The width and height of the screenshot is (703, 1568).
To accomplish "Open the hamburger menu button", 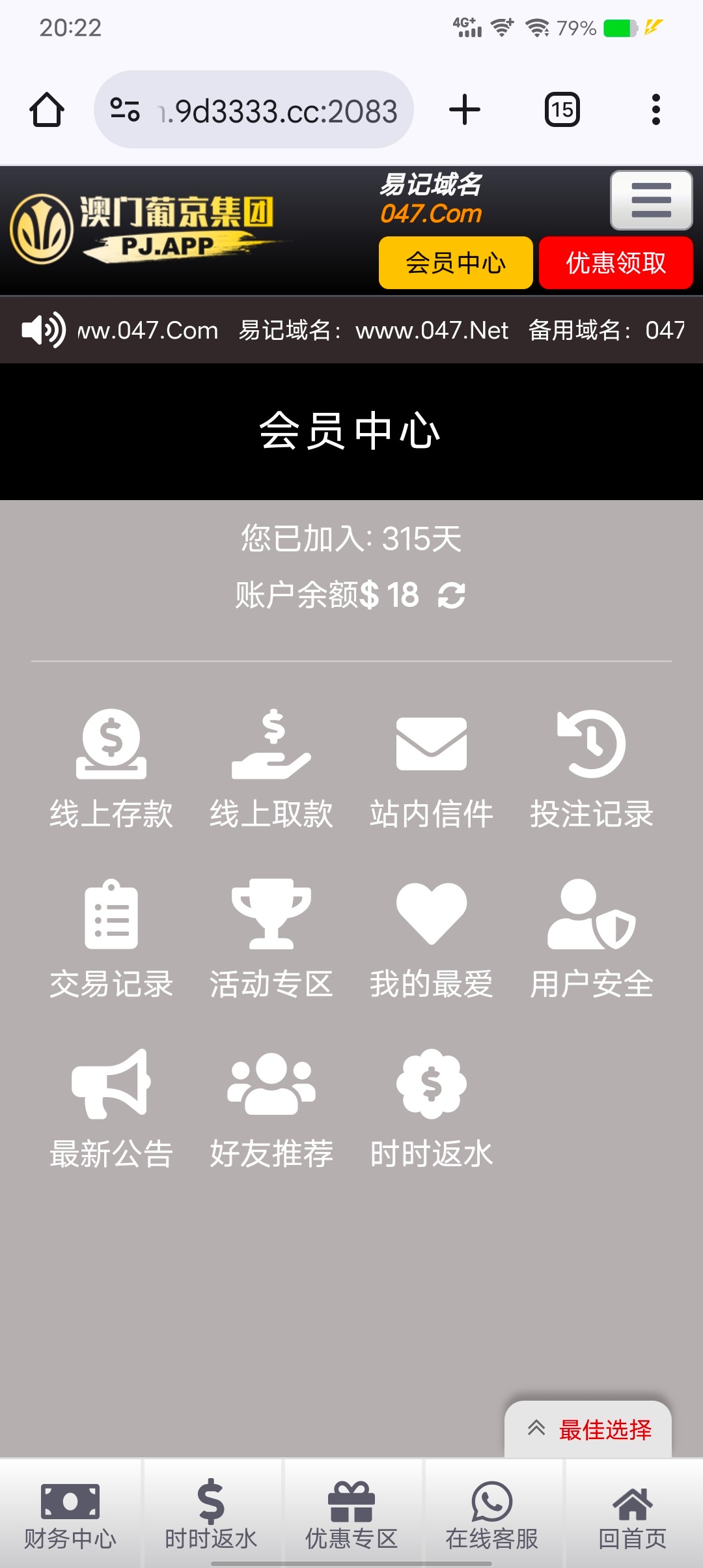I will (651, 201).
